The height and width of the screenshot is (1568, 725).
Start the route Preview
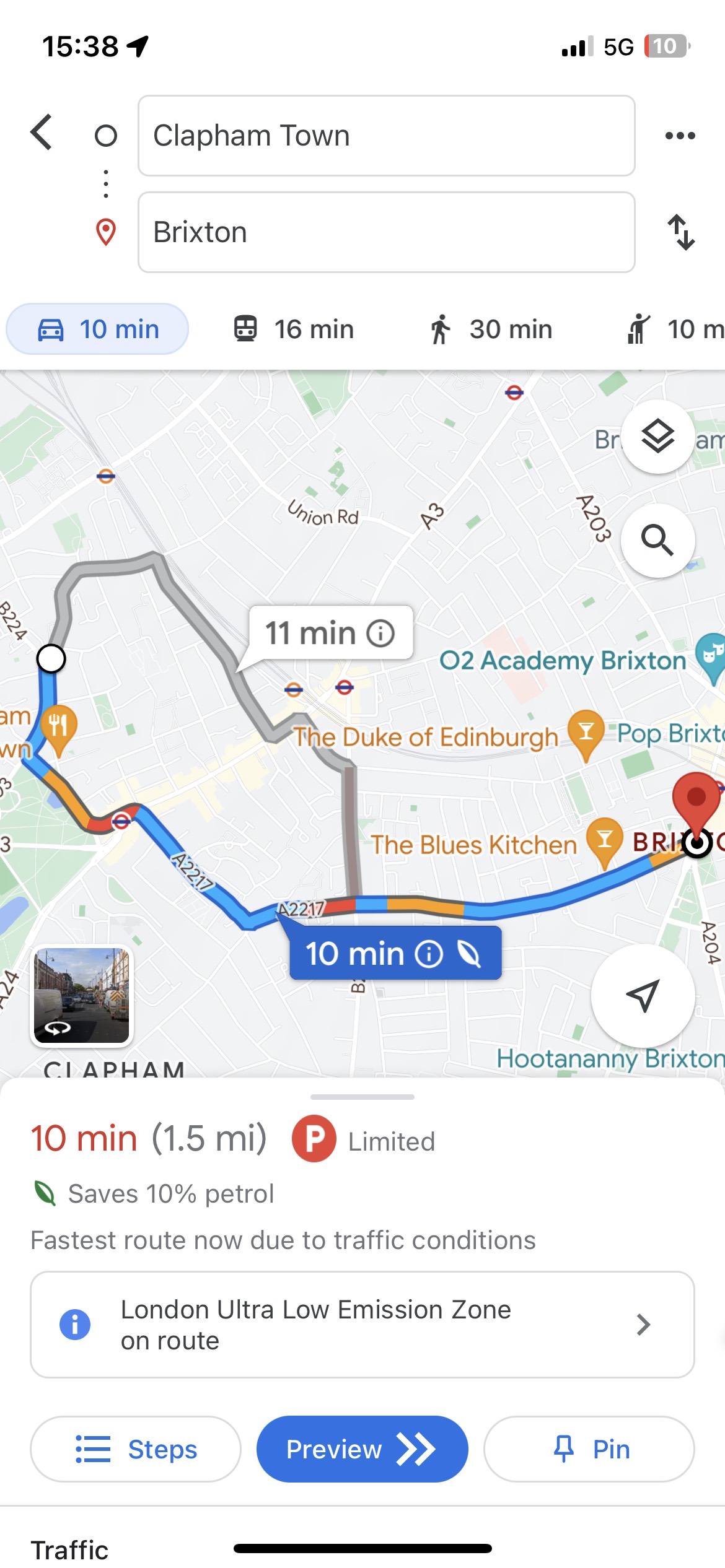(362, 1449)
